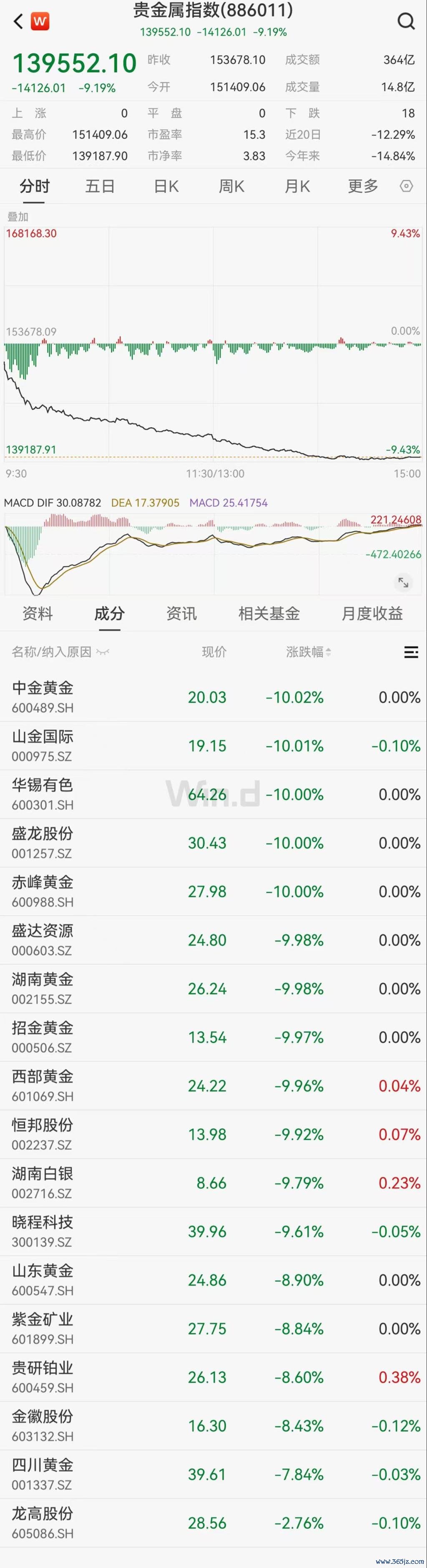Expand the chart to fullscreen
This screenshot has height=1568, width=427.
(403, 582)
